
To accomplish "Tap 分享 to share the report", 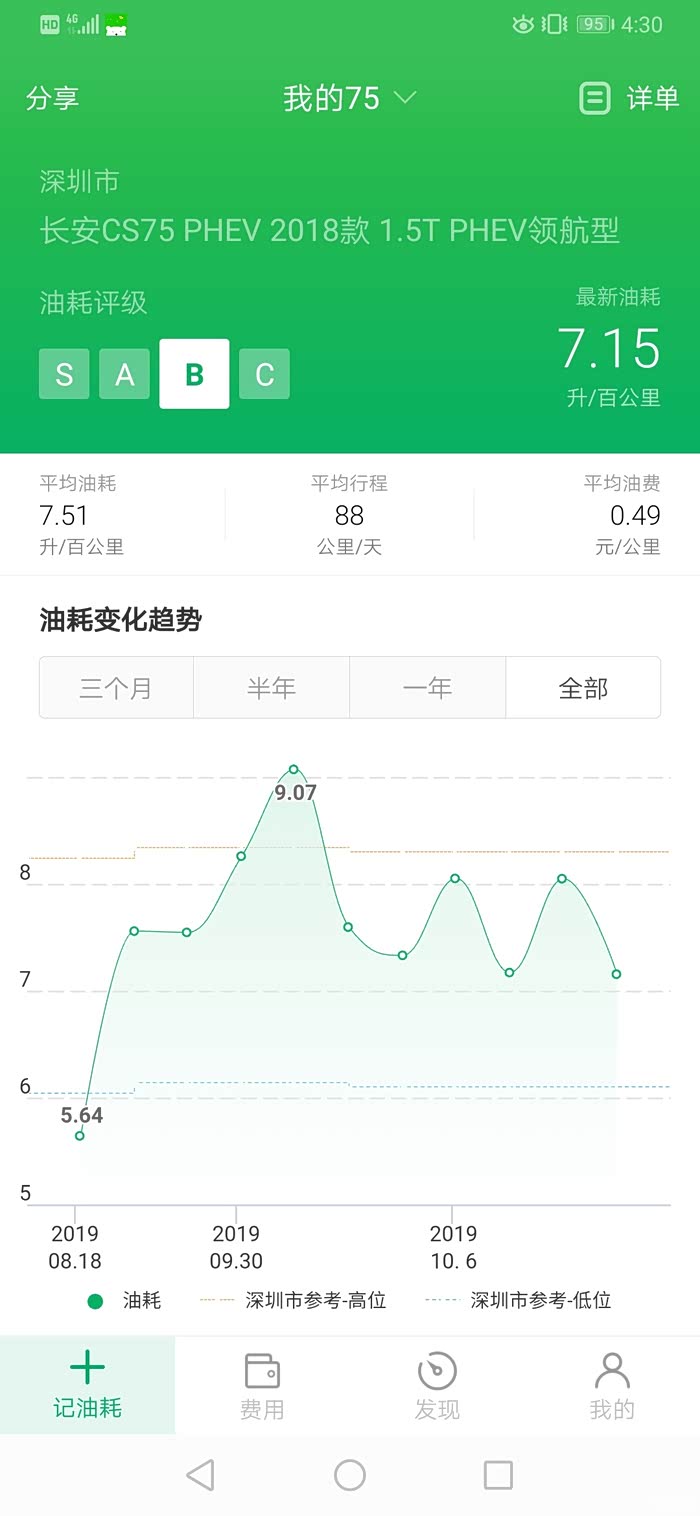I will click(x=53, y=98).
